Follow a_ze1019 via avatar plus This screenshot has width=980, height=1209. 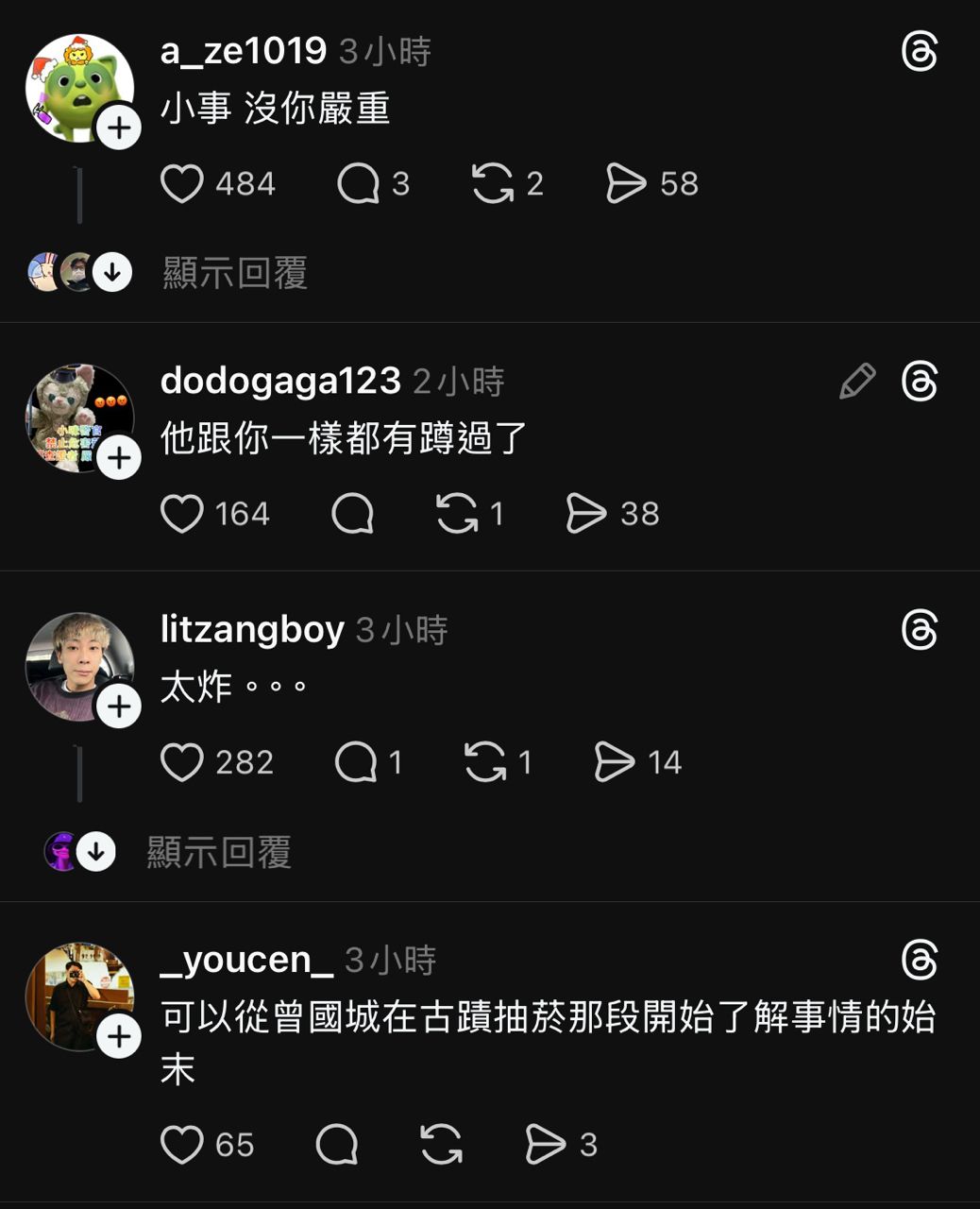point(119,128)
